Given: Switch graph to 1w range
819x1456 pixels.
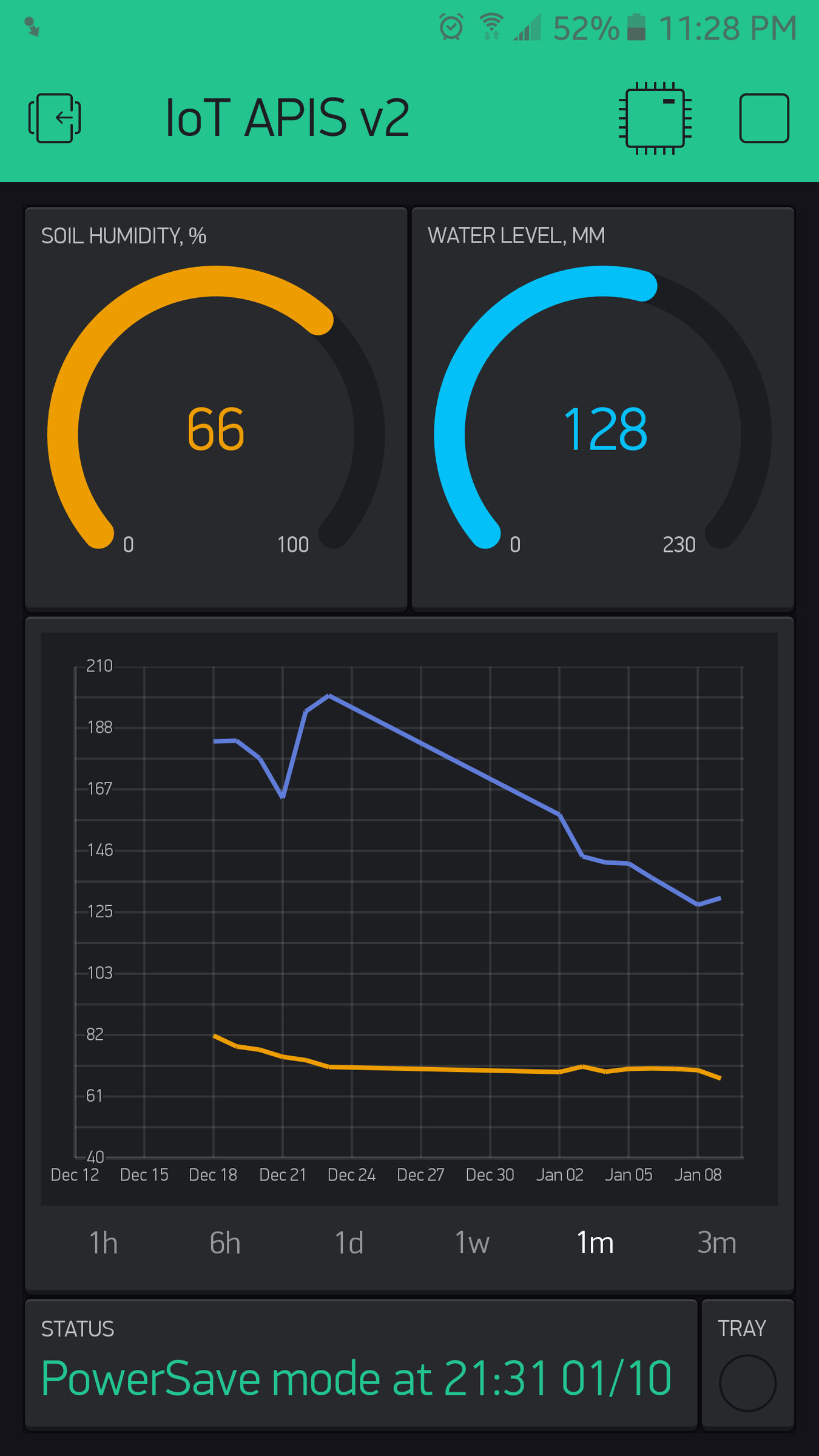Looking at the screenshot, I should [472, 1243].
